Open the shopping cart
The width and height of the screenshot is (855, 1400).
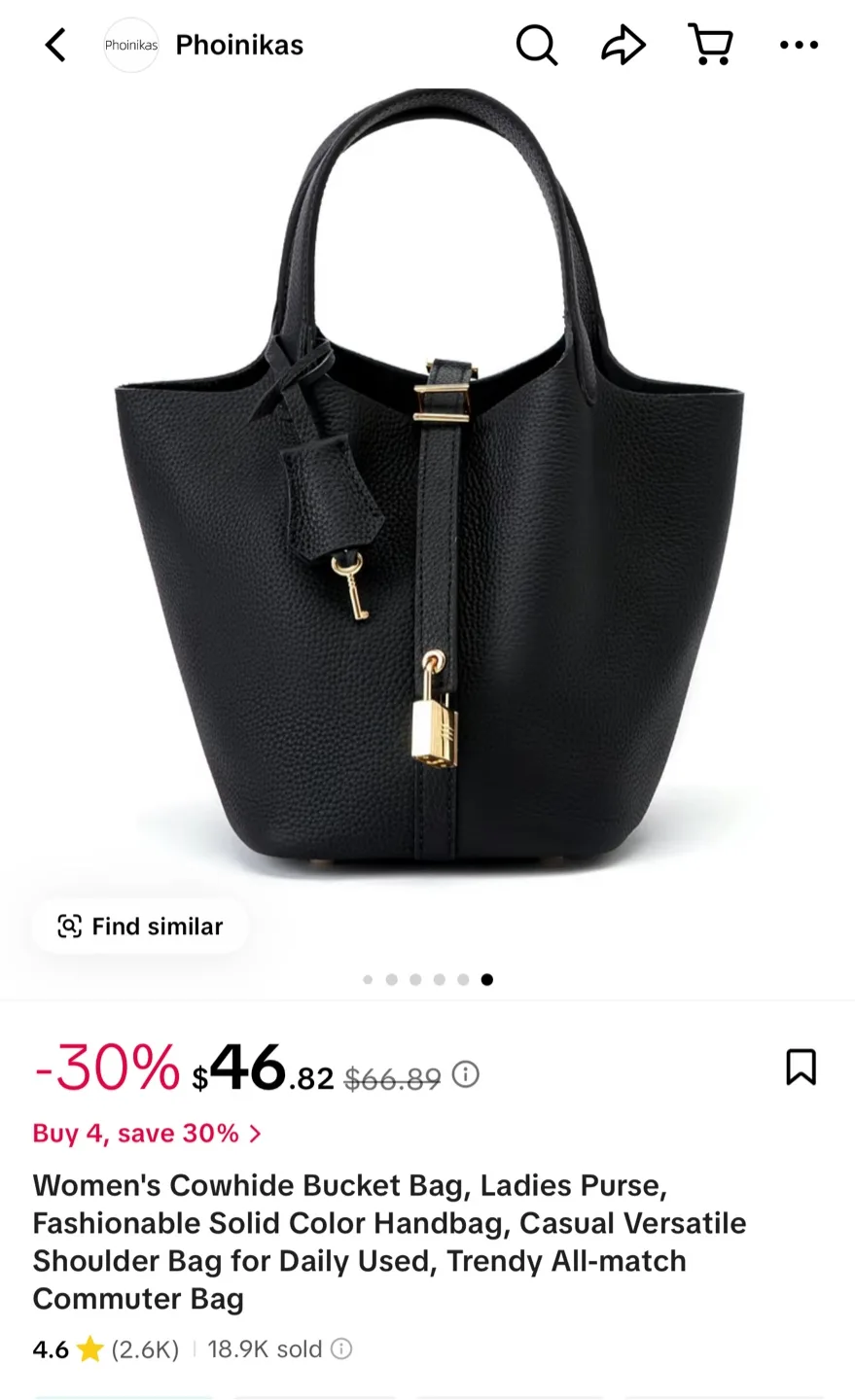click(x=710, y=45)
